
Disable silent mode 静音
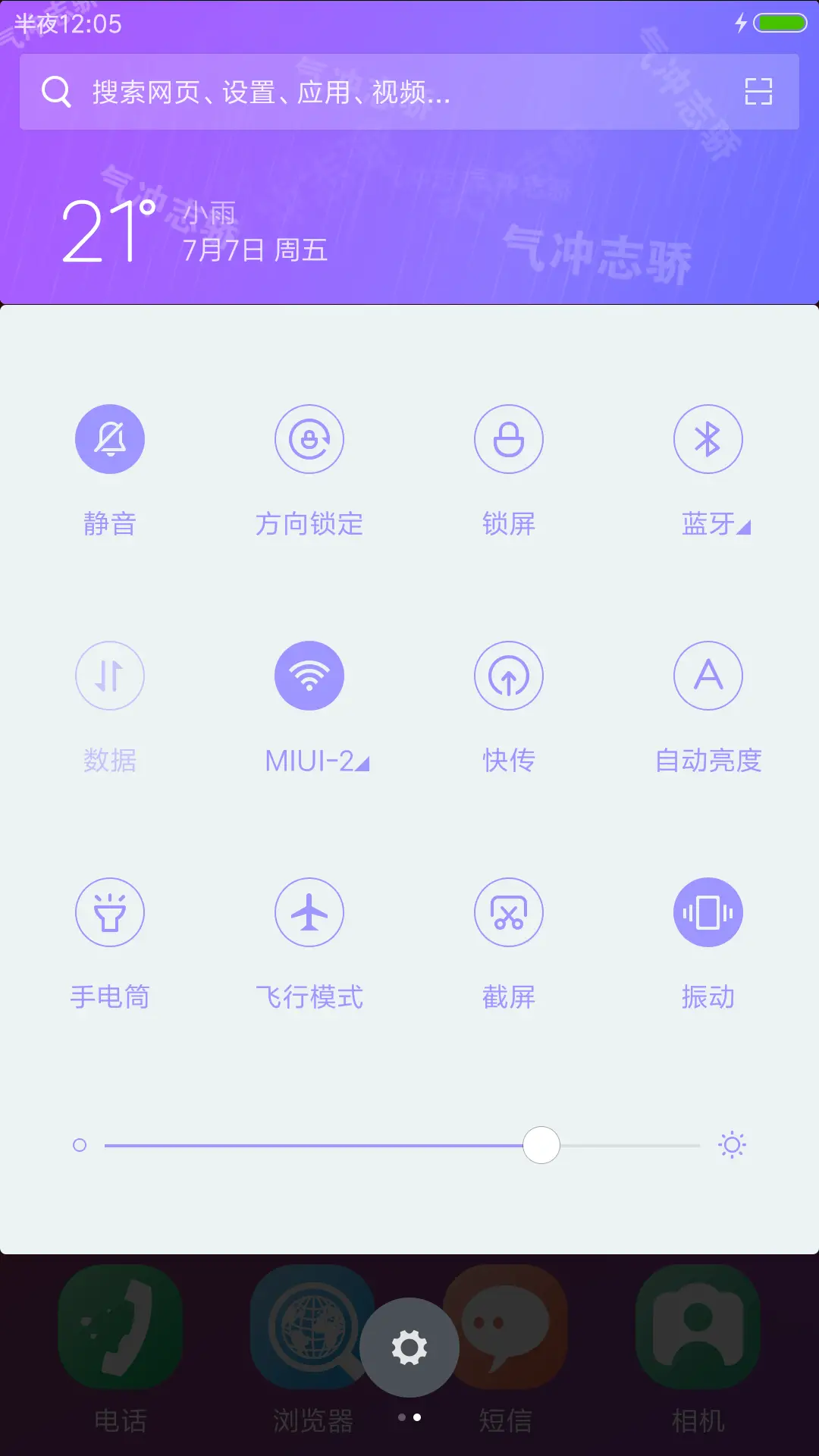[110, 438]
